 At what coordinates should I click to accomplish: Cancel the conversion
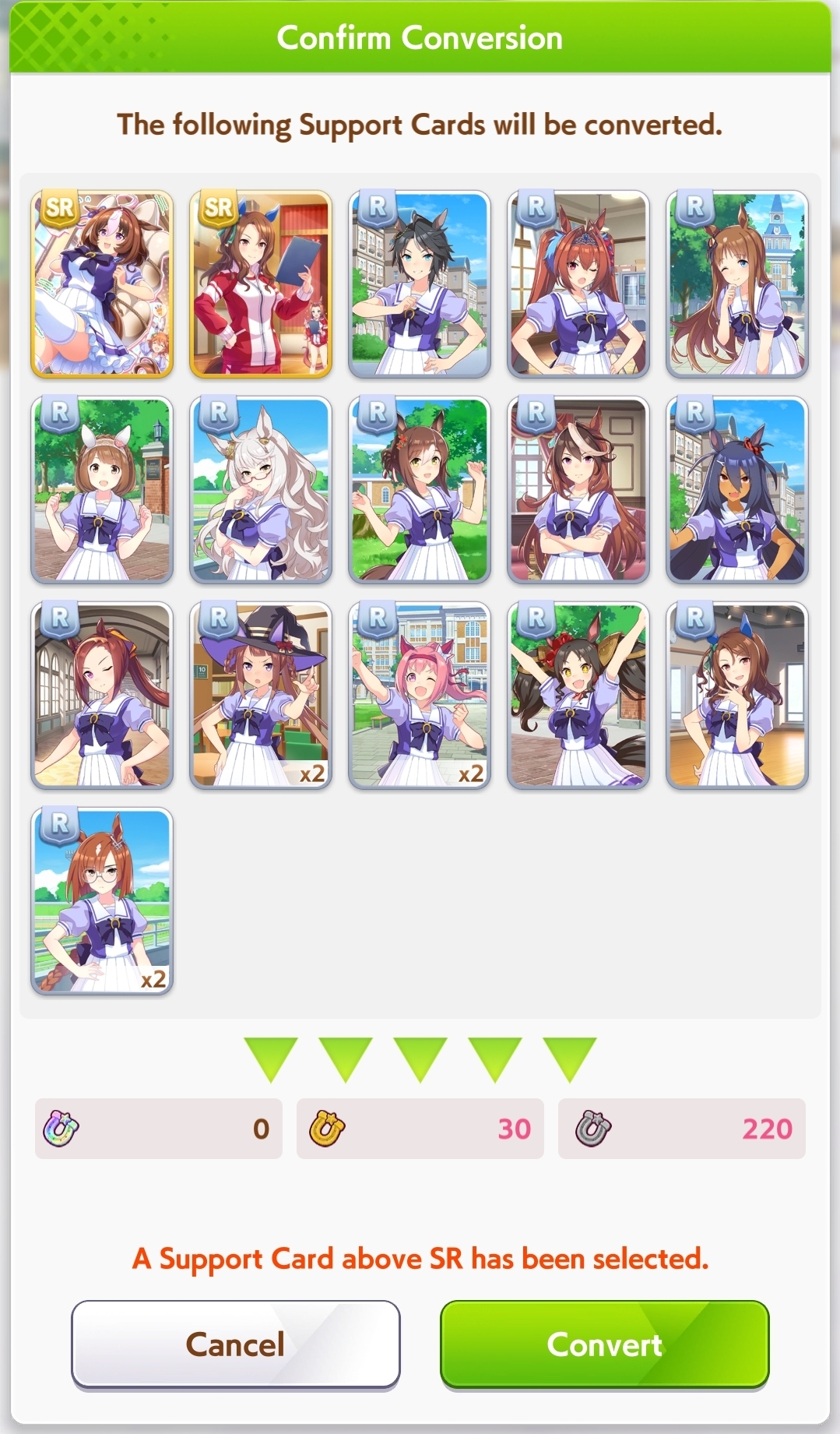[235, 1344]
